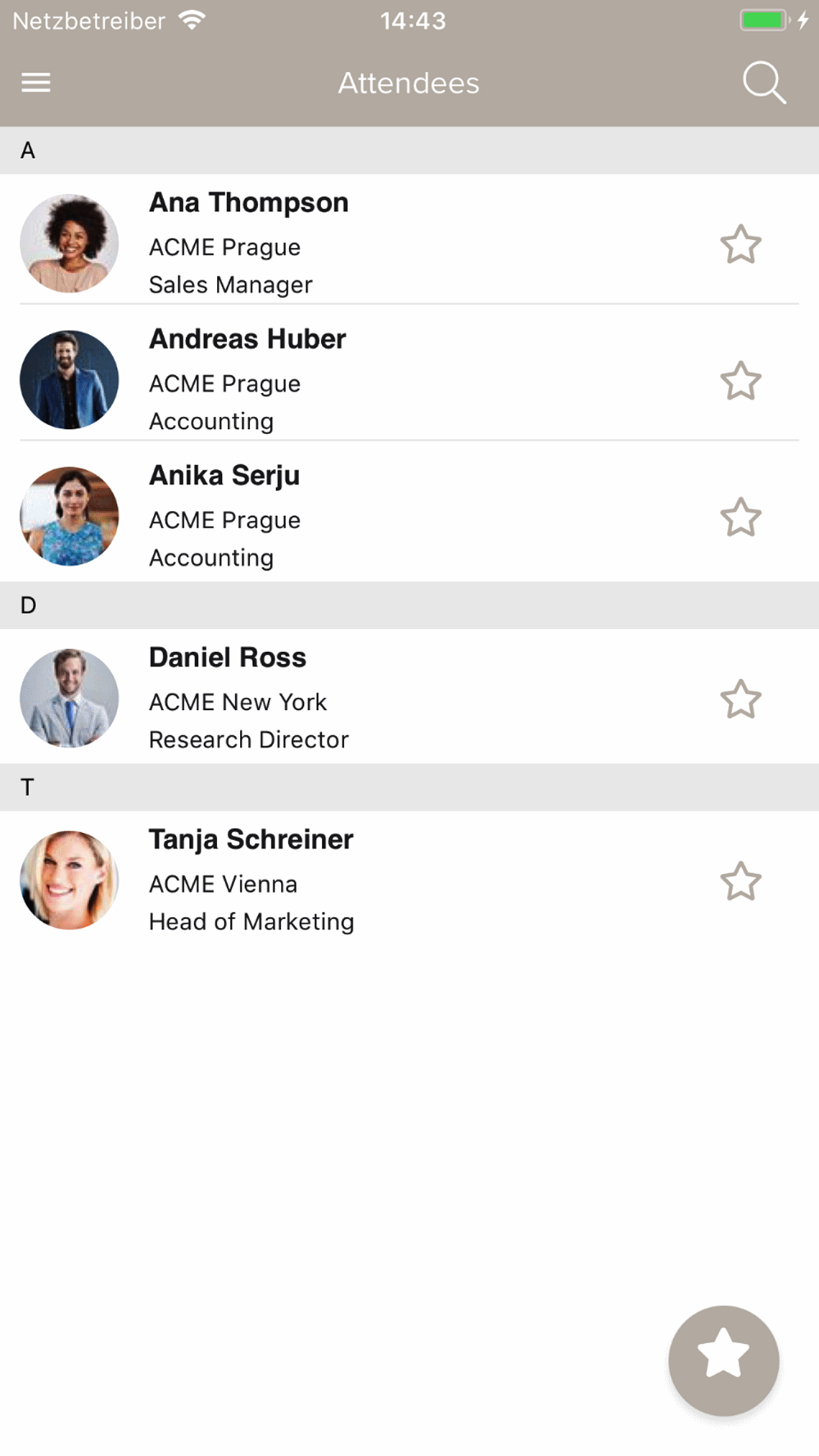Star Andreas Huber as favorite
The width and height of the screenshot is (819, 1456).
tap(740, 381)
